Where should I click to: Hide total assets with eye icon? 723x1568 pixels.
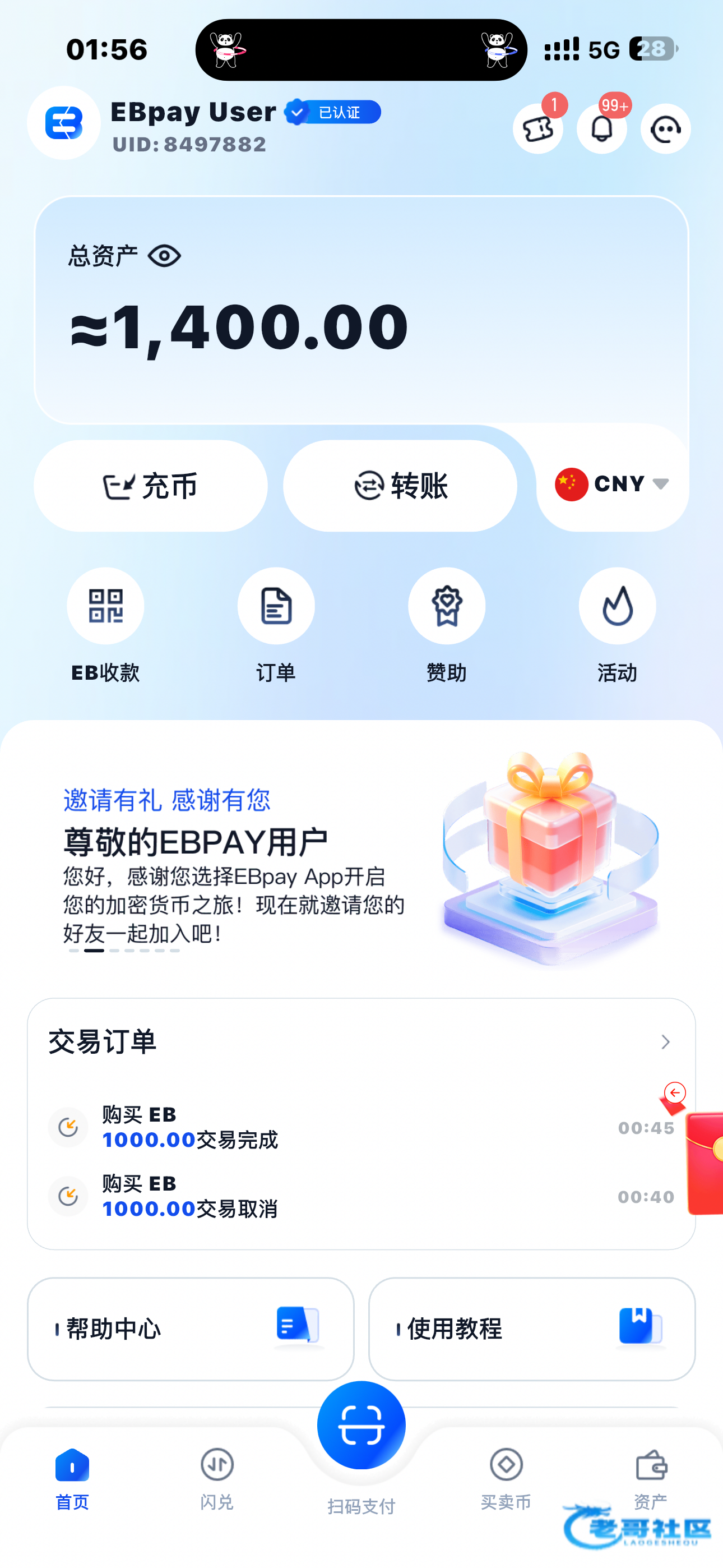pyautogui.click(x=164, y=256)
